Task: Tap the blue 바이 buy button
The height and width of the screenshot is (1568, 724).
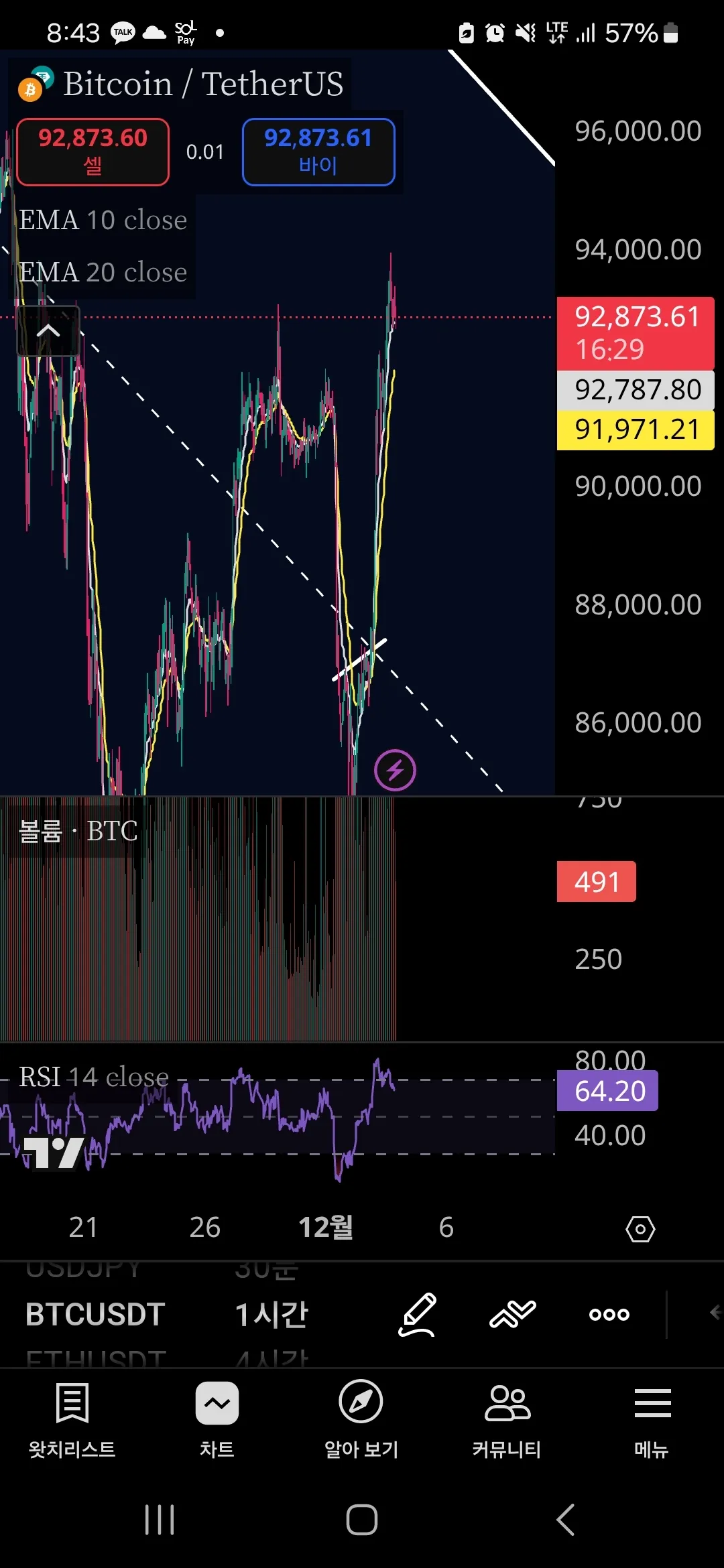Action: click(x=319, y=151)
